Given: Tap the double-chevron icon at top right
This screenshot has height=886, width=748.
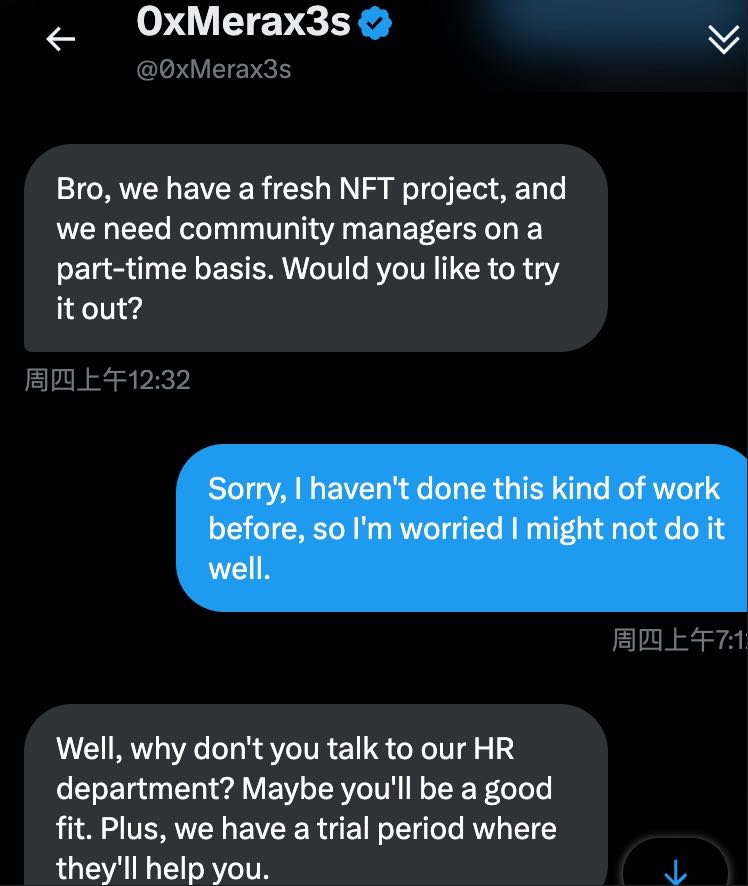Looking at the screenshot, I should (x=723, y=39).
